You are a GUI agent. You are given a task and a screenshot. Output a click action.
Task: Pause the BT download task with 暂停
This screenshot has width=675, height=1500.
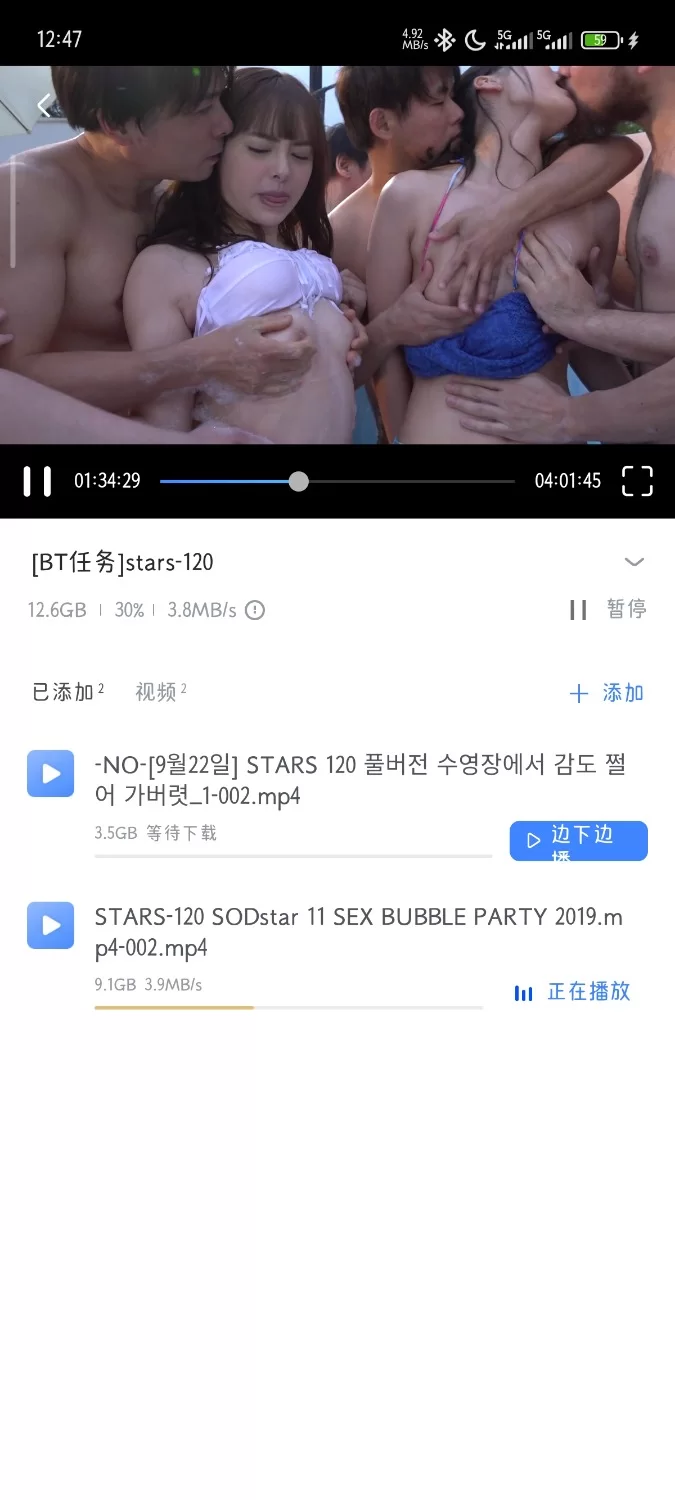point(608,610)
